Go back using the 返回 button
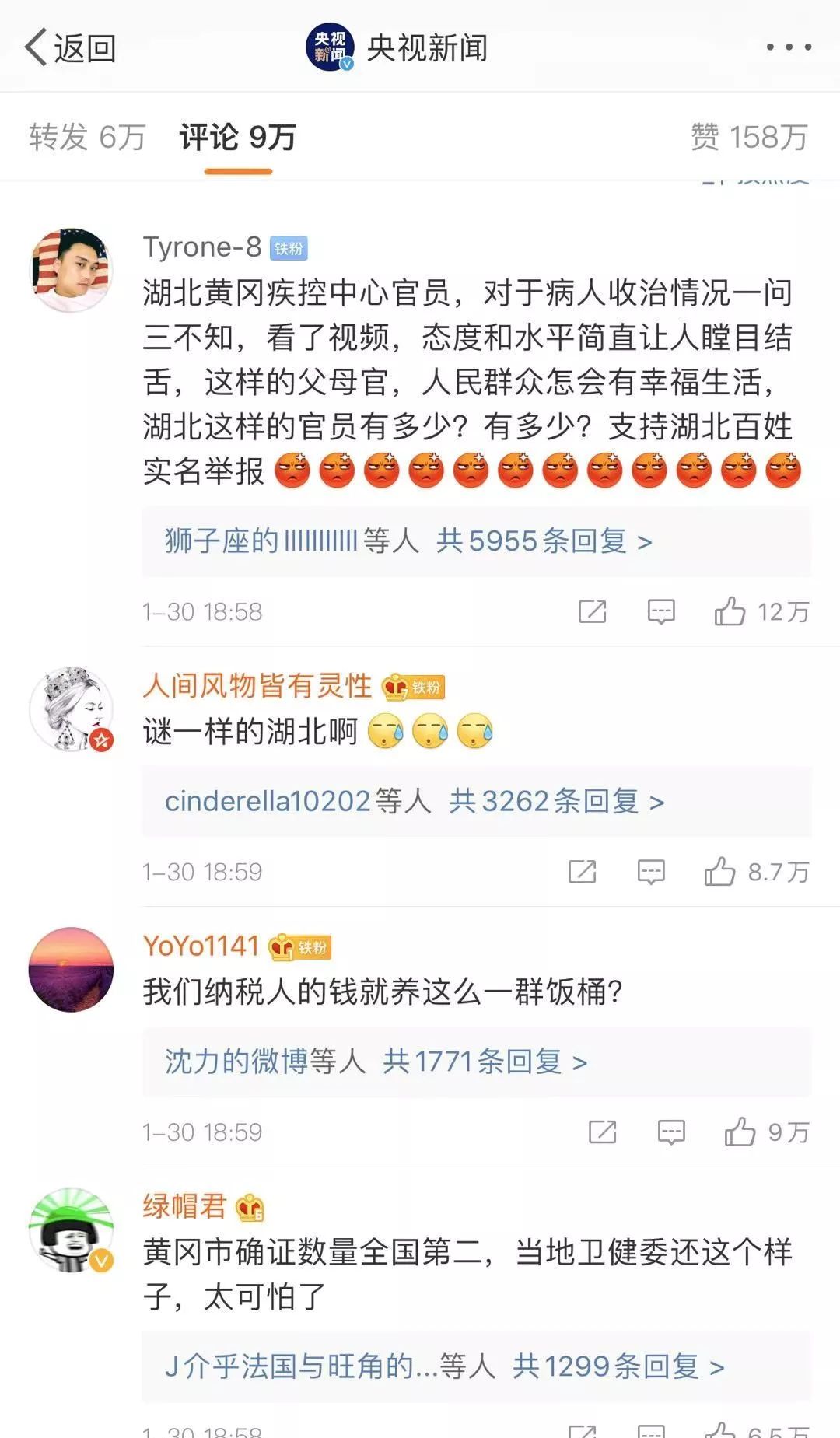840x1438 pixels. tap(70, 48)
